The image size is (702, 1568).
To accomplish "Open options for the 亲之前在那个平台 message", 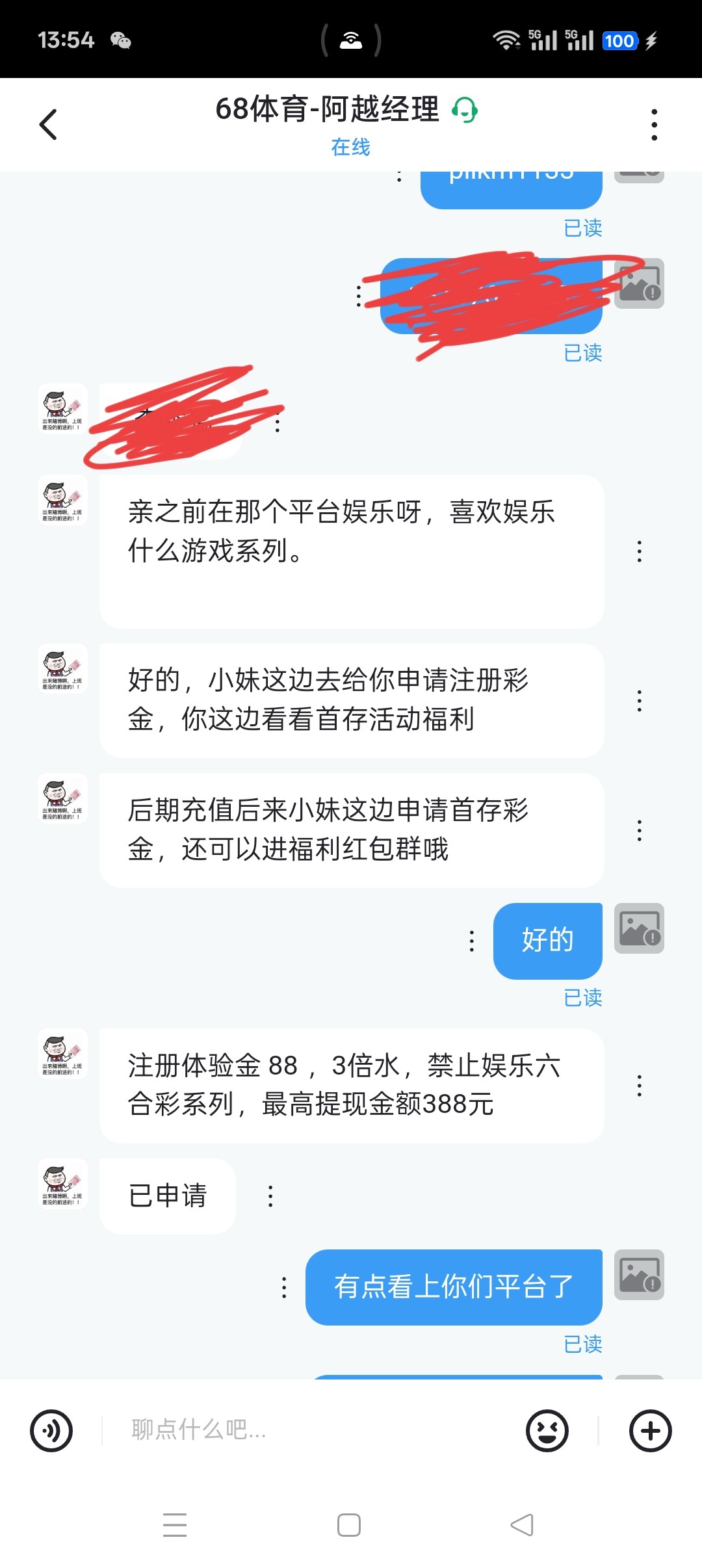I will tap(640, 551).
